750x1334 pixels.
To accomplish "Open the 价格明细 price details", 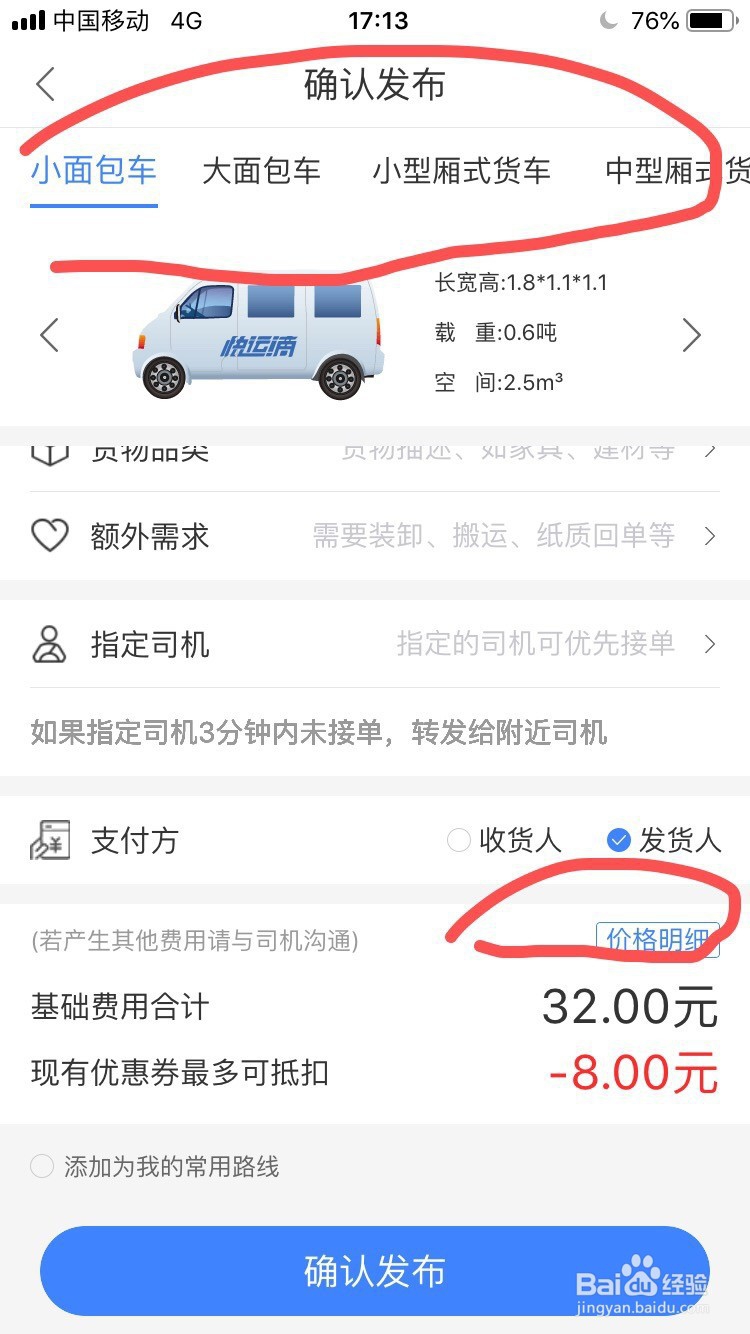I will [x=660, y=938].
